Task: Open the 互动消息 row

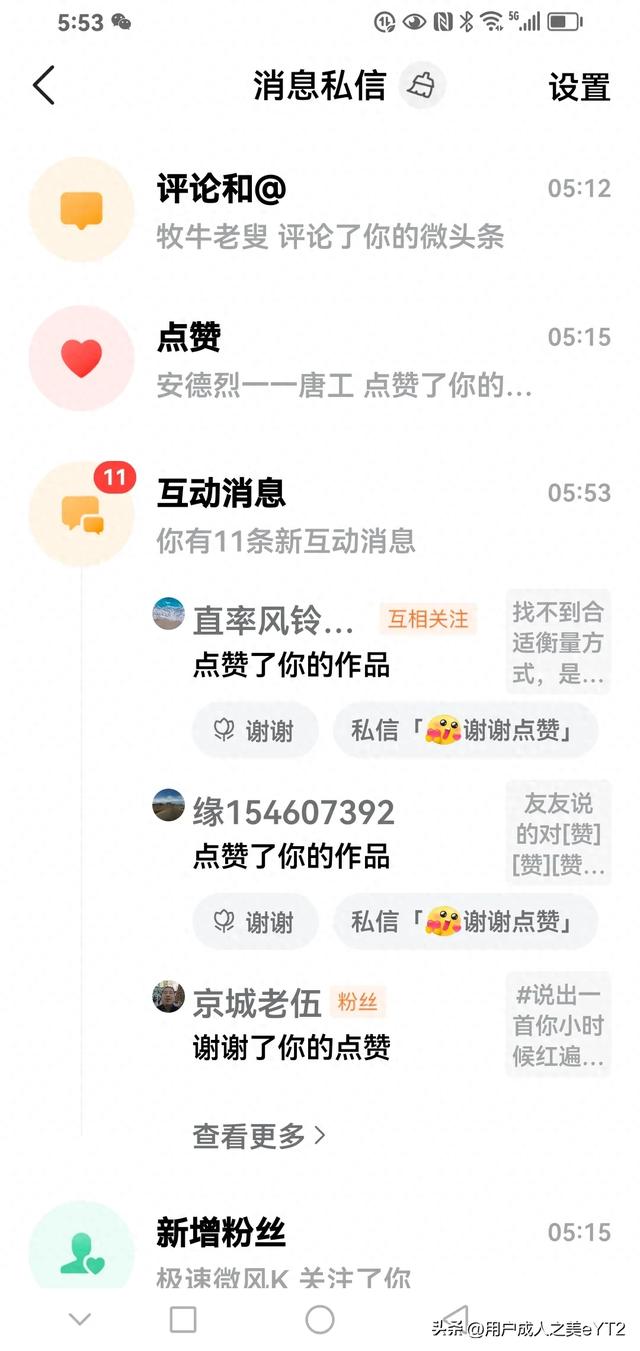Action: click(330, 515)
